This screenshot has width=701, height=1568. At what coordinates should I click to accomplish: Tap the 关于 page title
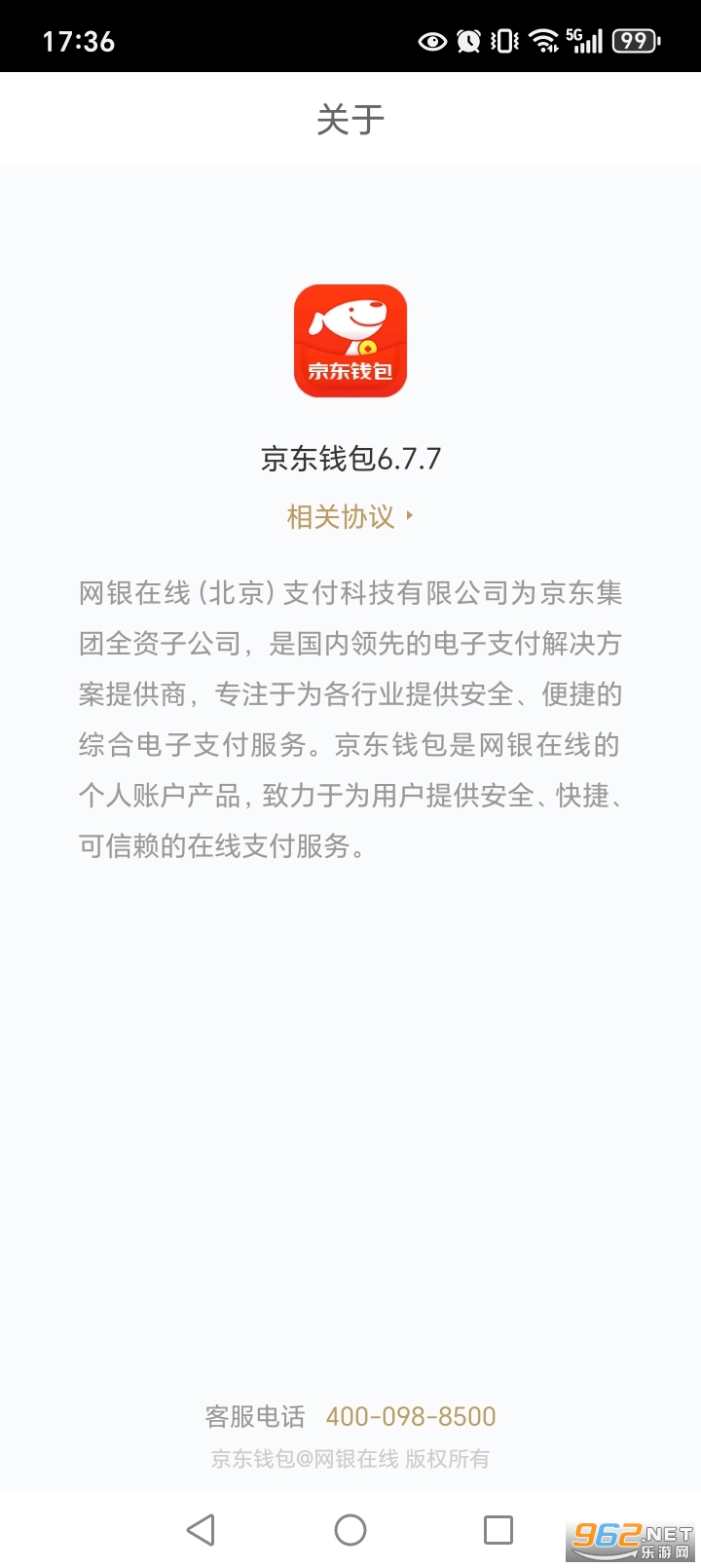[x=350, y=118]
